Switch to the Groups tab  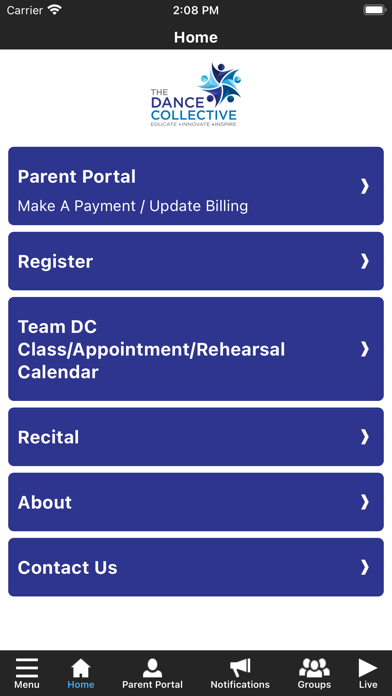pos(314,673)
